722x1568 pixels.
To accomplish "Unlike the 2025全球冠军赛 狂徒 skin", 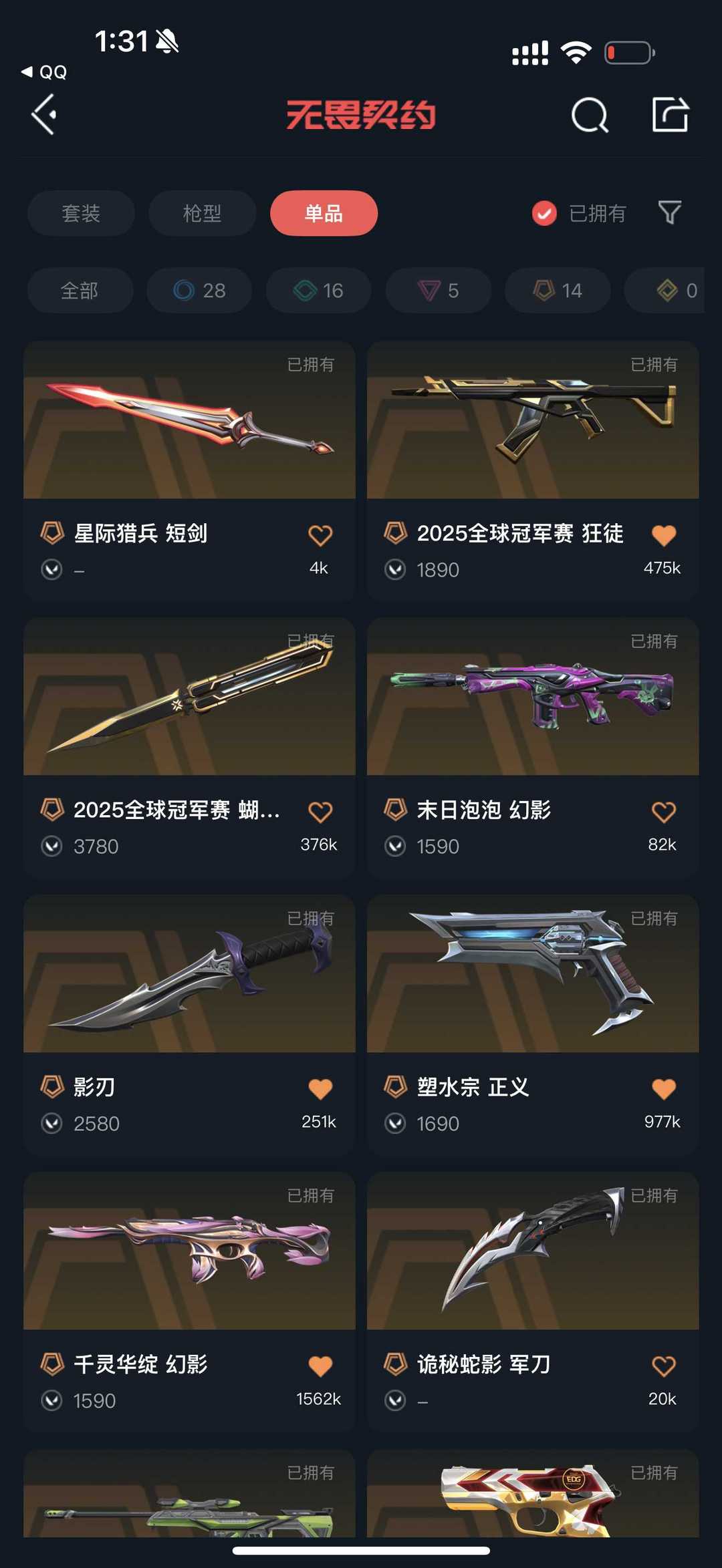I will click(x=663, y=535).
